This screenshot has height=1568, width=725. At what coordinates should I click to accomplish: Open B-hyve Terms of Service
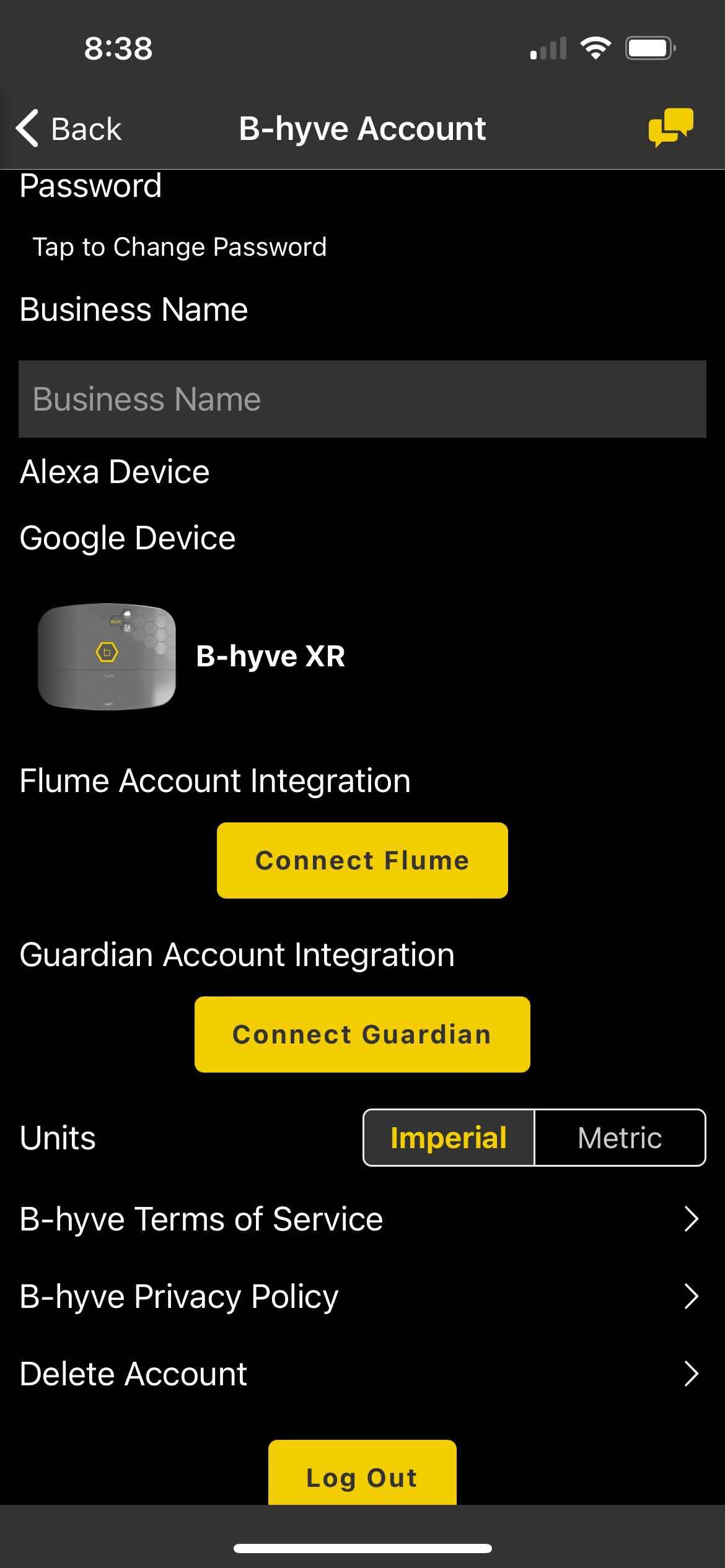[x=362, y=1219]
